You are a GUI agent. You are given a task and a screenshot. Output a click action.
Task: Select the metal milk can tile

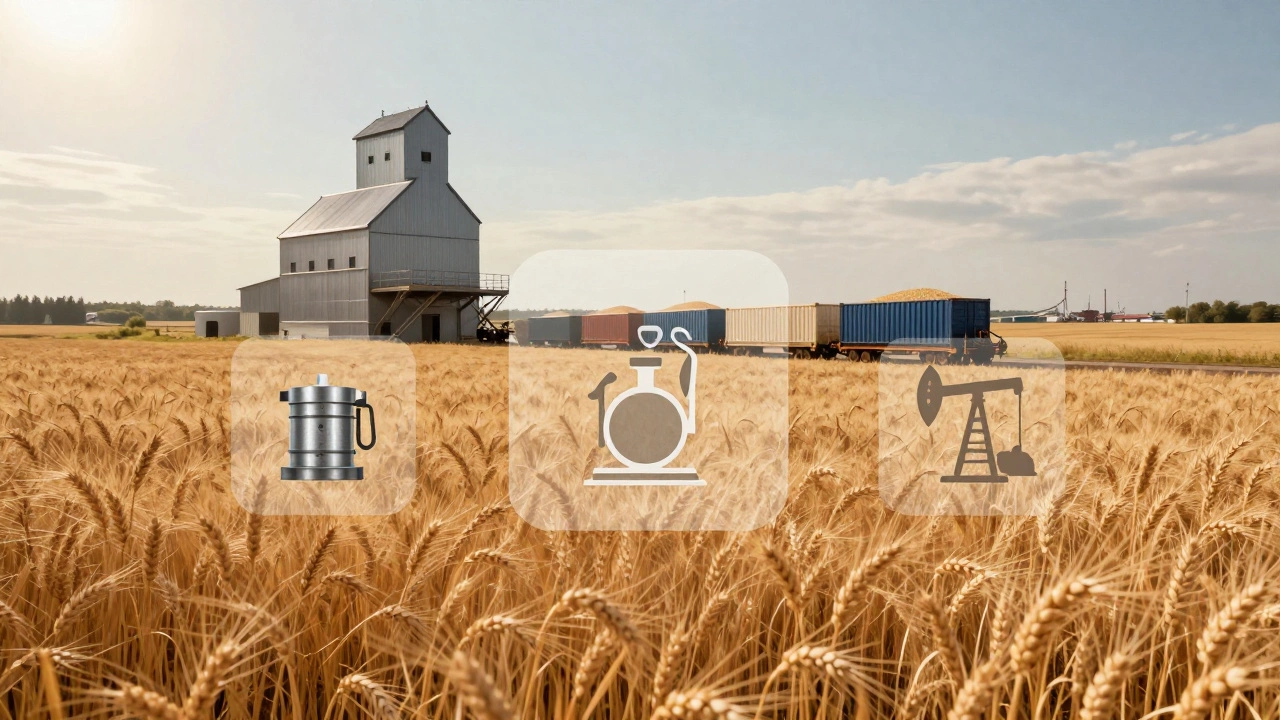pos(323,427)
